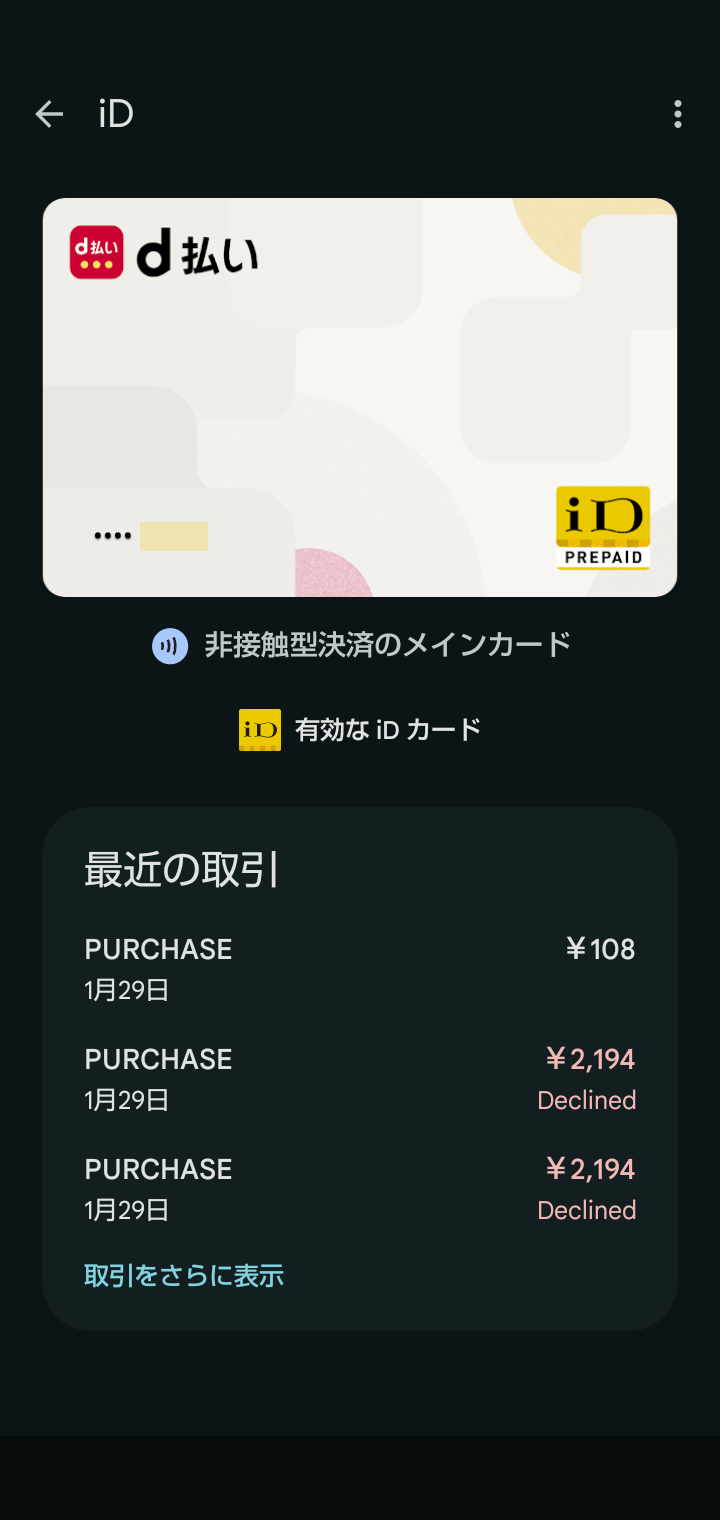Tap the ¥2,194 amount of the middle purchase
Screen dimensions: 720x1520
[592, 1058]
